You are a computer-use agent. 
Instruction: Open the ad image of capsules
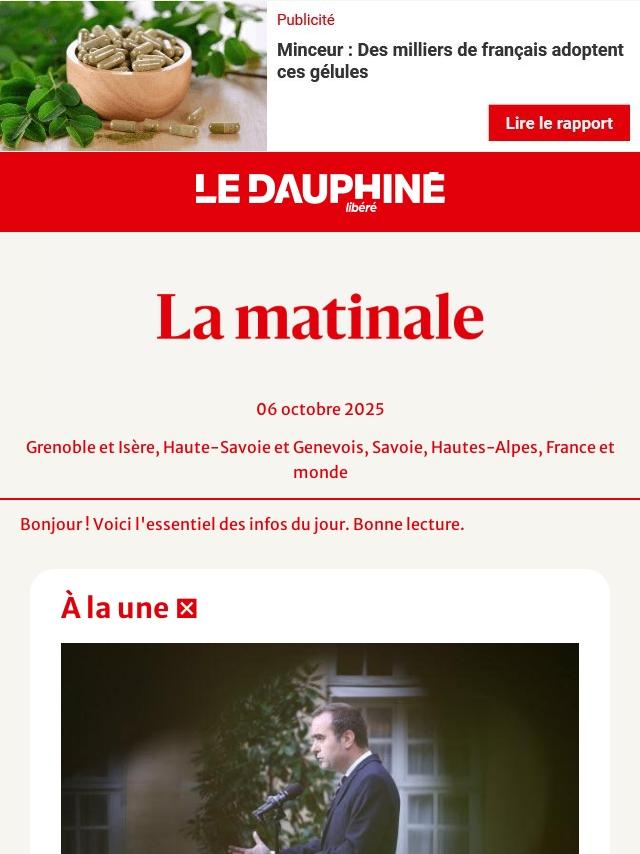coord(133,76)
